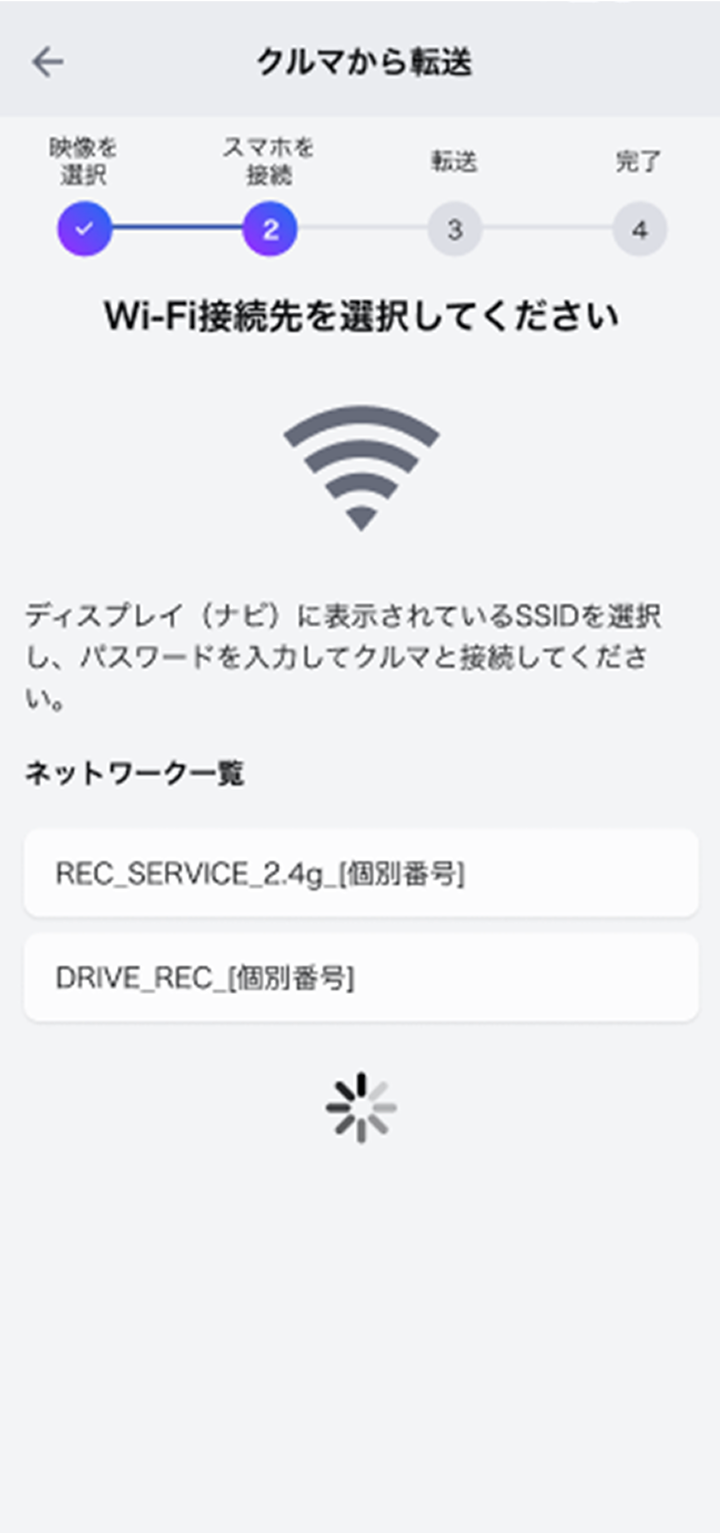Go back using the top-left arrow
Viewport: 720px width, 1533px height.
(47, 62)
